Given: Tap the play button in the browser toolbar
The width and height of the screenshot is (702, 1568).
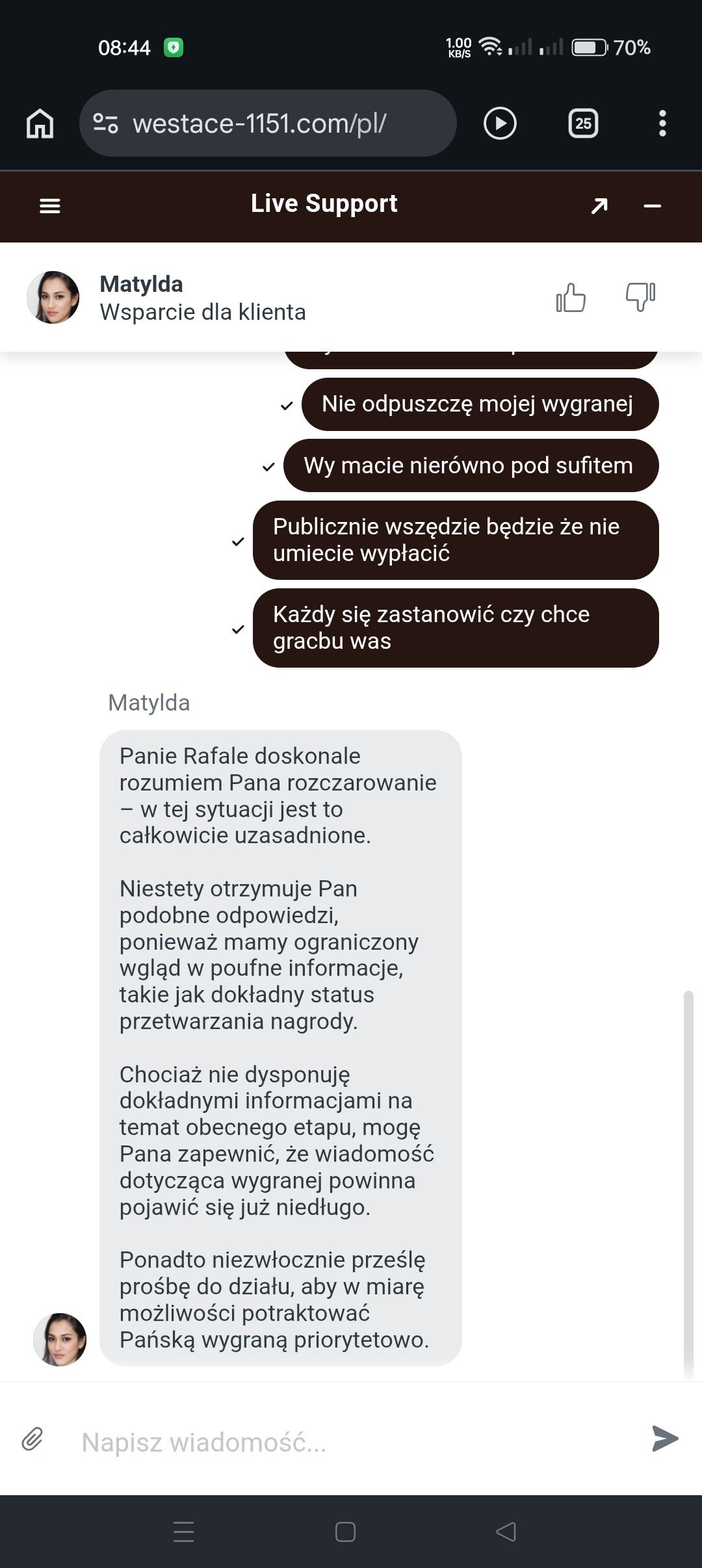Looking at the screenshot, I should [x=500, y=124].
